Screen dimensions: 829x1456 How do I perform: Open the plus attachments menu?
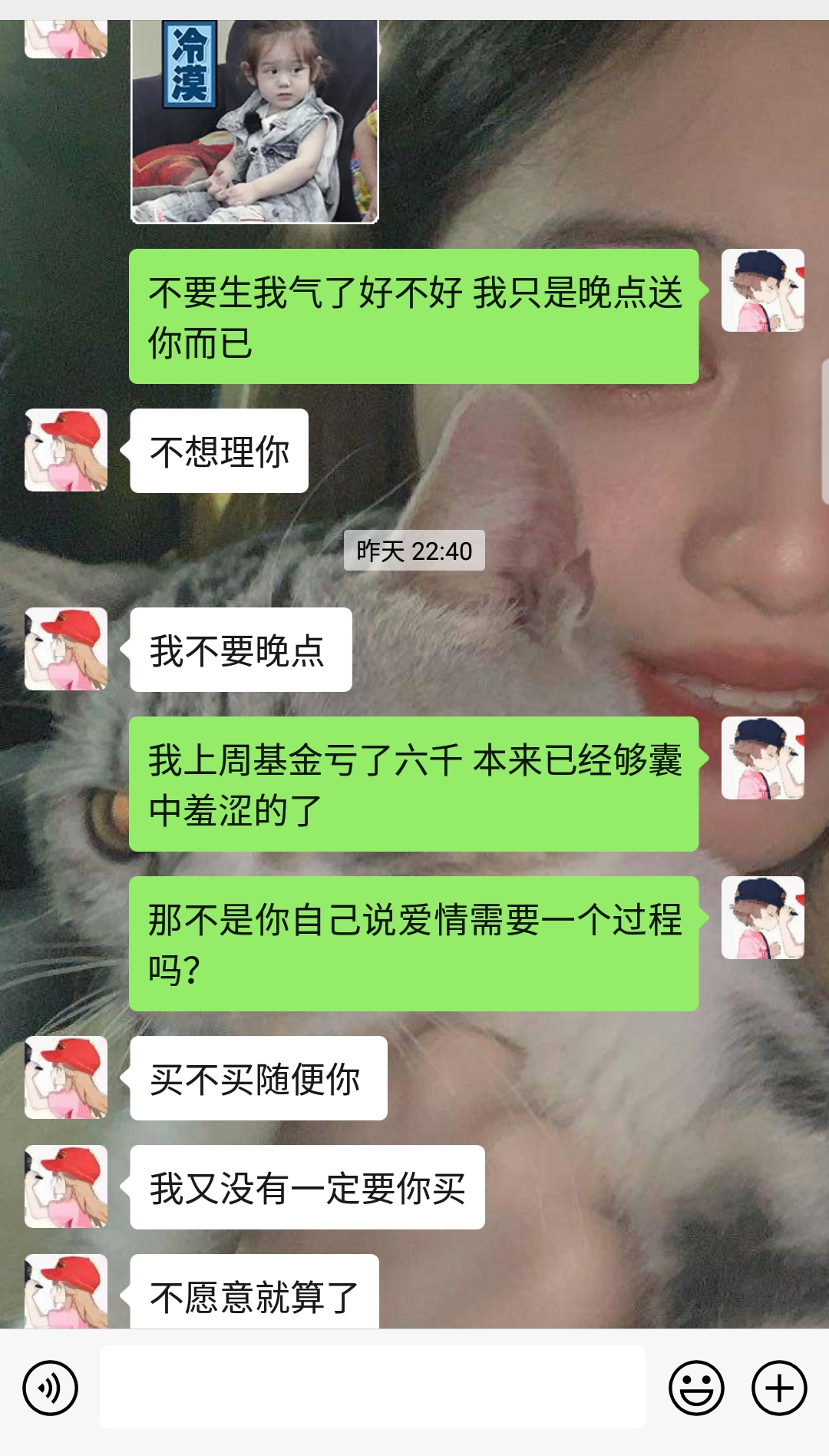[779, 1388]
